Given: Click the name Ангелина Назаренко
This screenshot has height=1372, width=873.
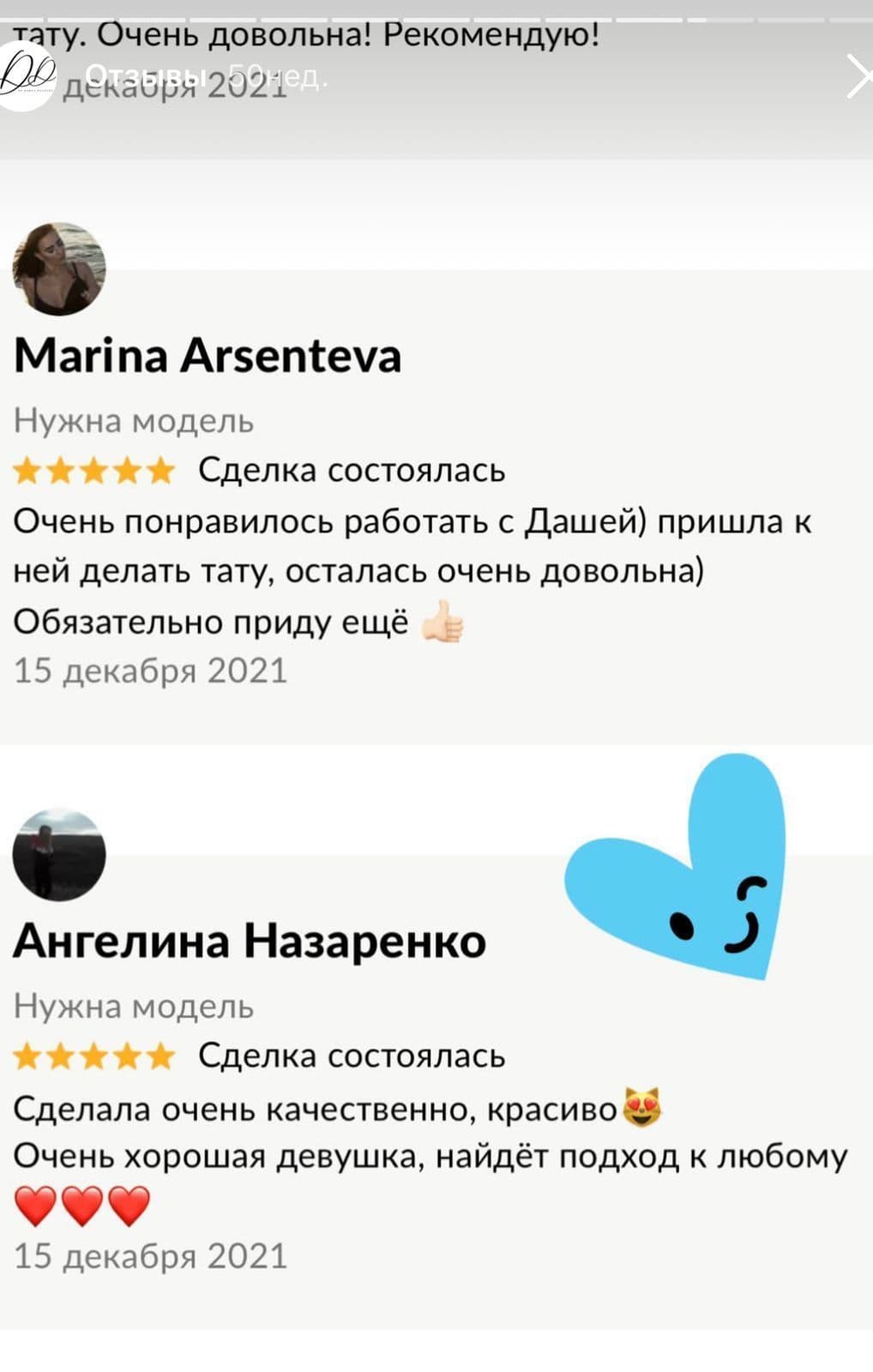Looking at the screenshot, I should coord(249,942).
